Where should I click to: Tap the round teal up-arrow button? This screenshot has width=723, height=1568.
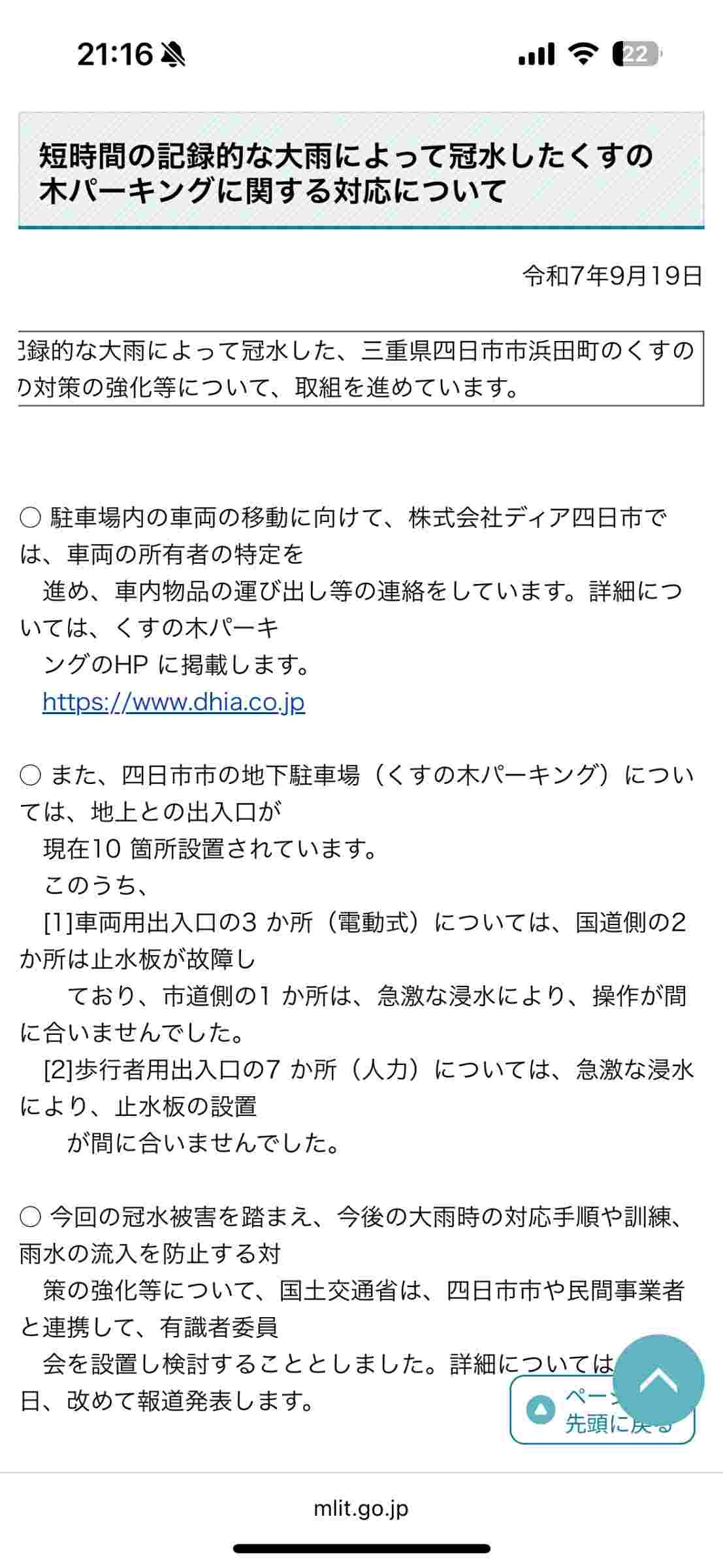click(658, 1380)
